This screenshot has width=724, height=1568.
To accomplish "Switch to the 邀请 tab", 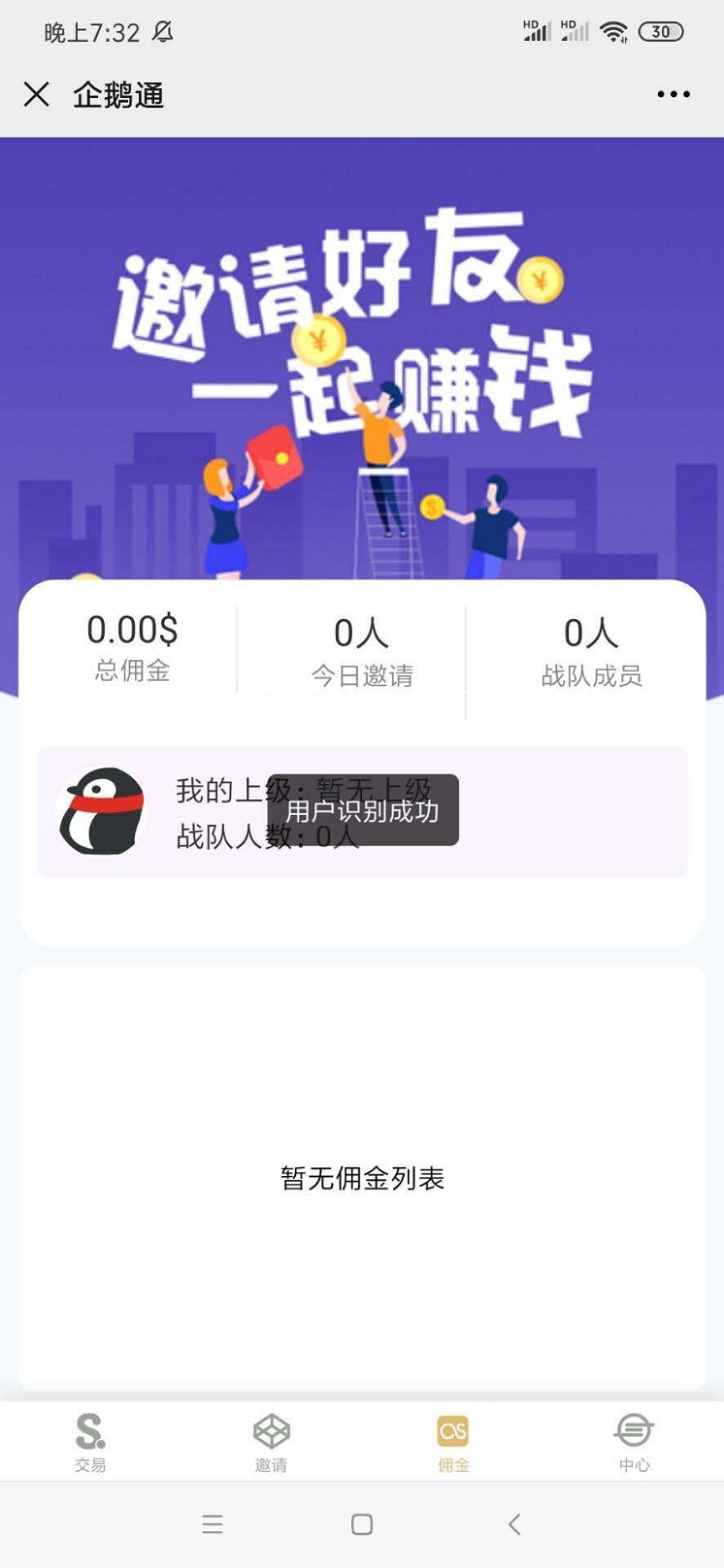I will click(272, 1442).
